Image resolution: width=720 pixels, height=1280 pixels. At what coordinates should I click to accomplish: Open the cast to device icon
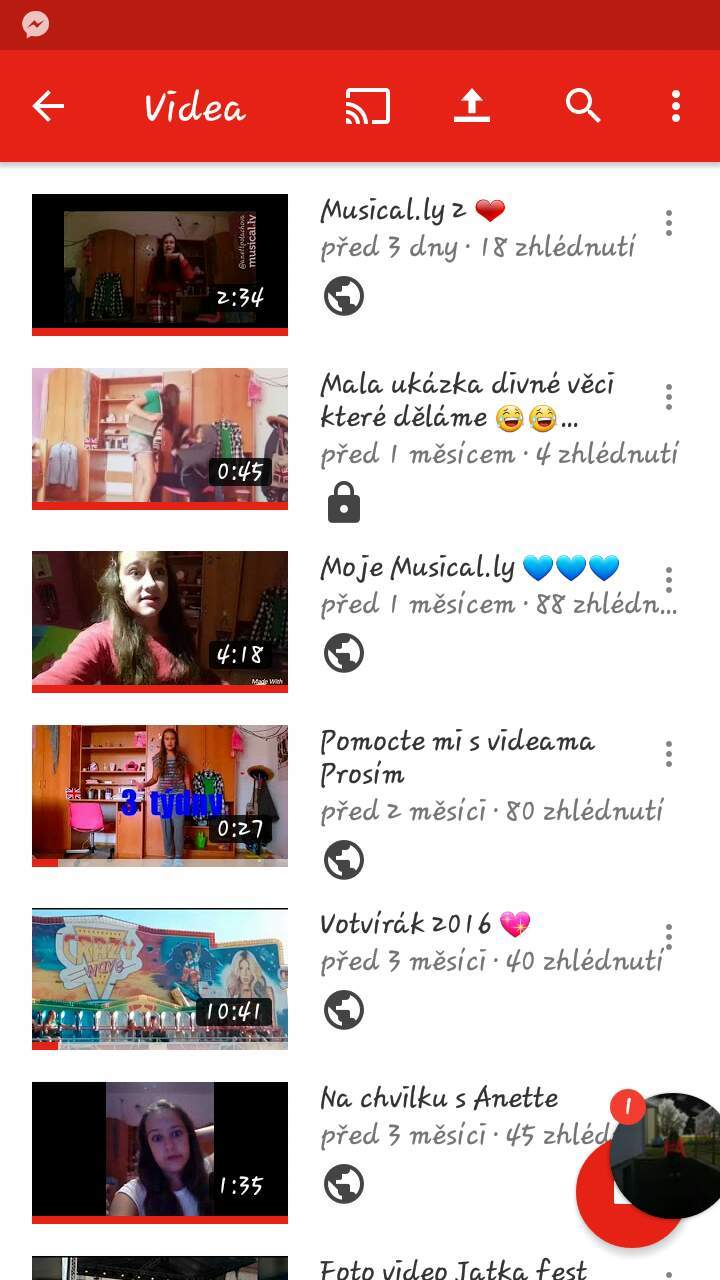(367, 106)
